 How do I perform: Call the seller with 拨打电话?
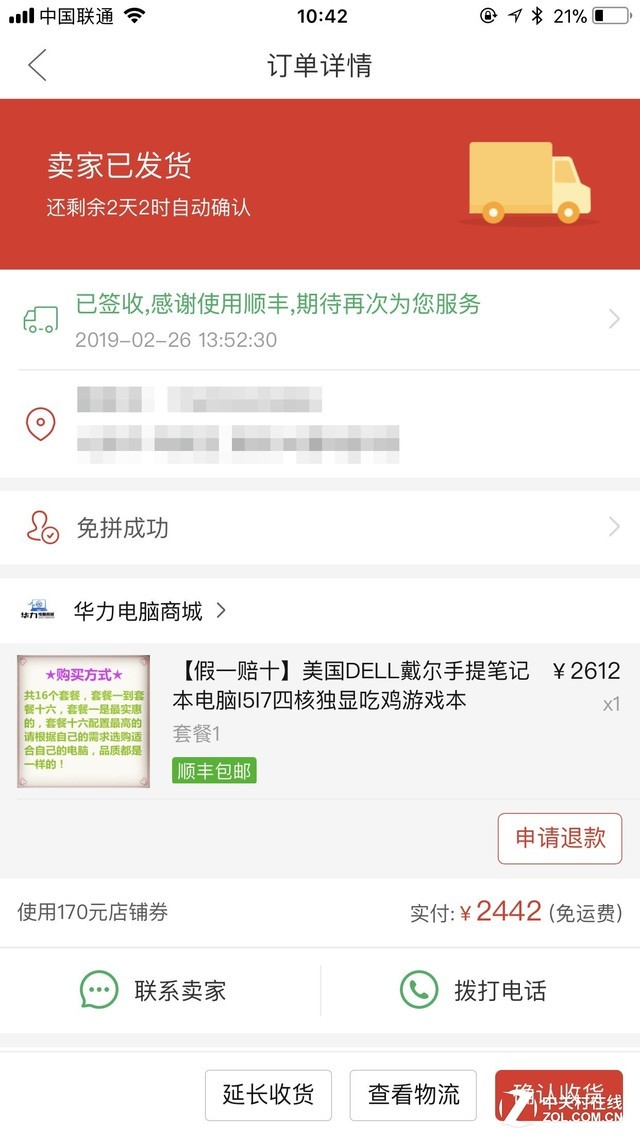[x=474, y=991]
